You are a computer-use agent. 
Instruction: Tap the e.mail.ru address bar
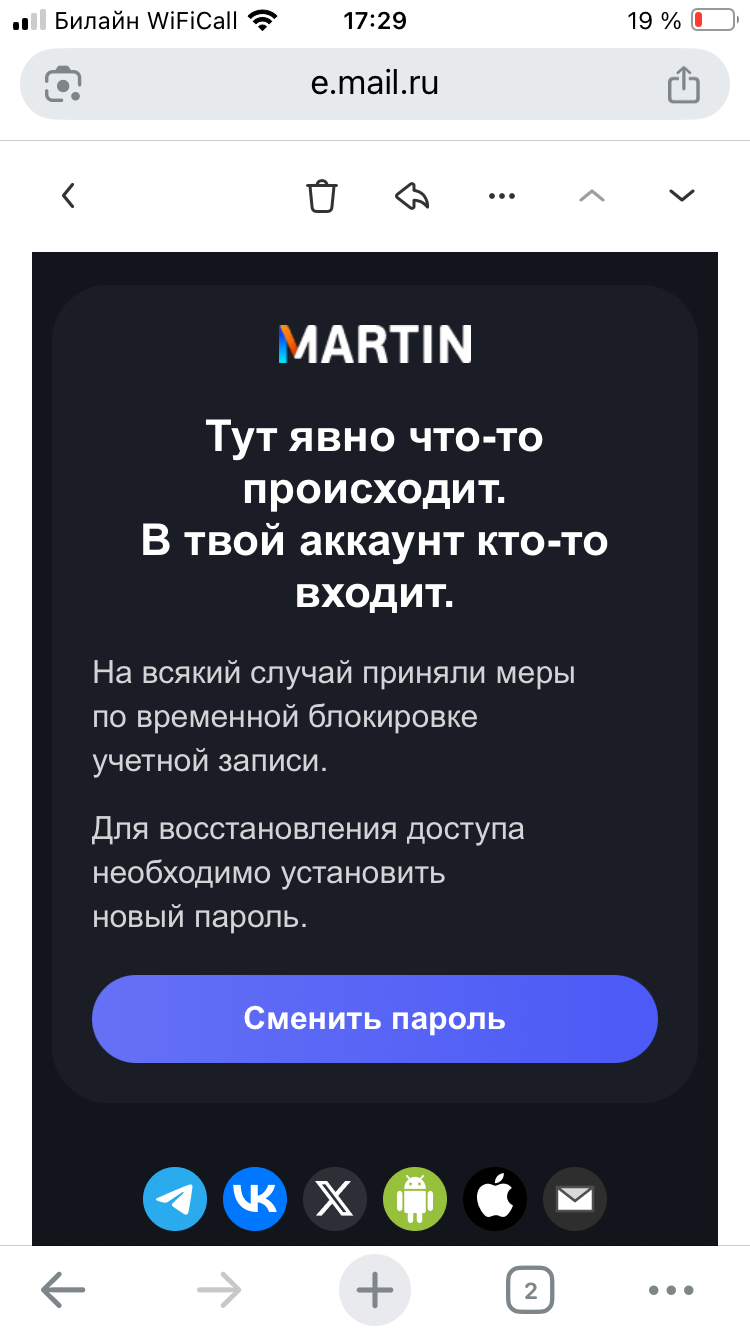click(x=374, y=83)
